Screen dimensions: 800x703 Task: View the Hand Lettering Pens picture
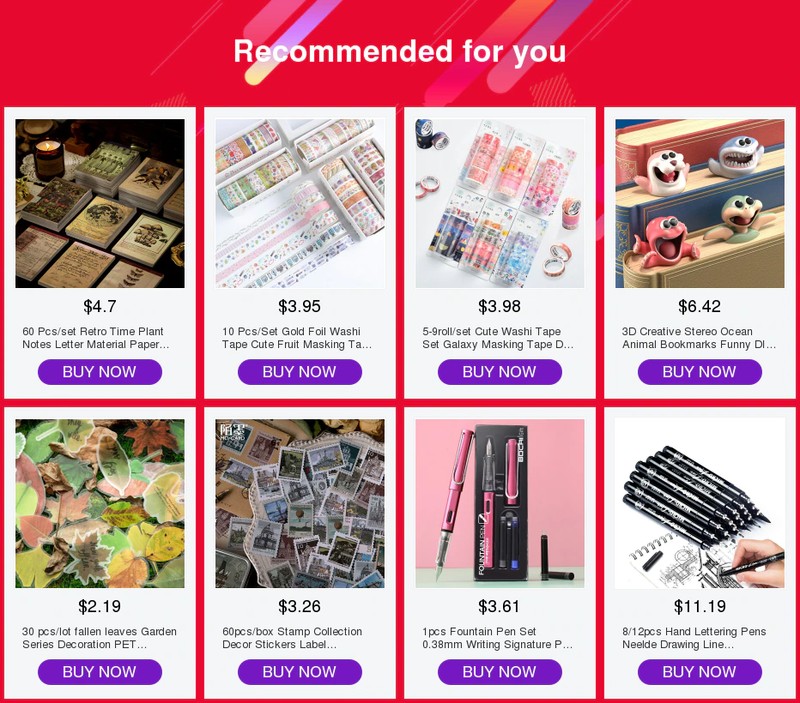(699, 503)
